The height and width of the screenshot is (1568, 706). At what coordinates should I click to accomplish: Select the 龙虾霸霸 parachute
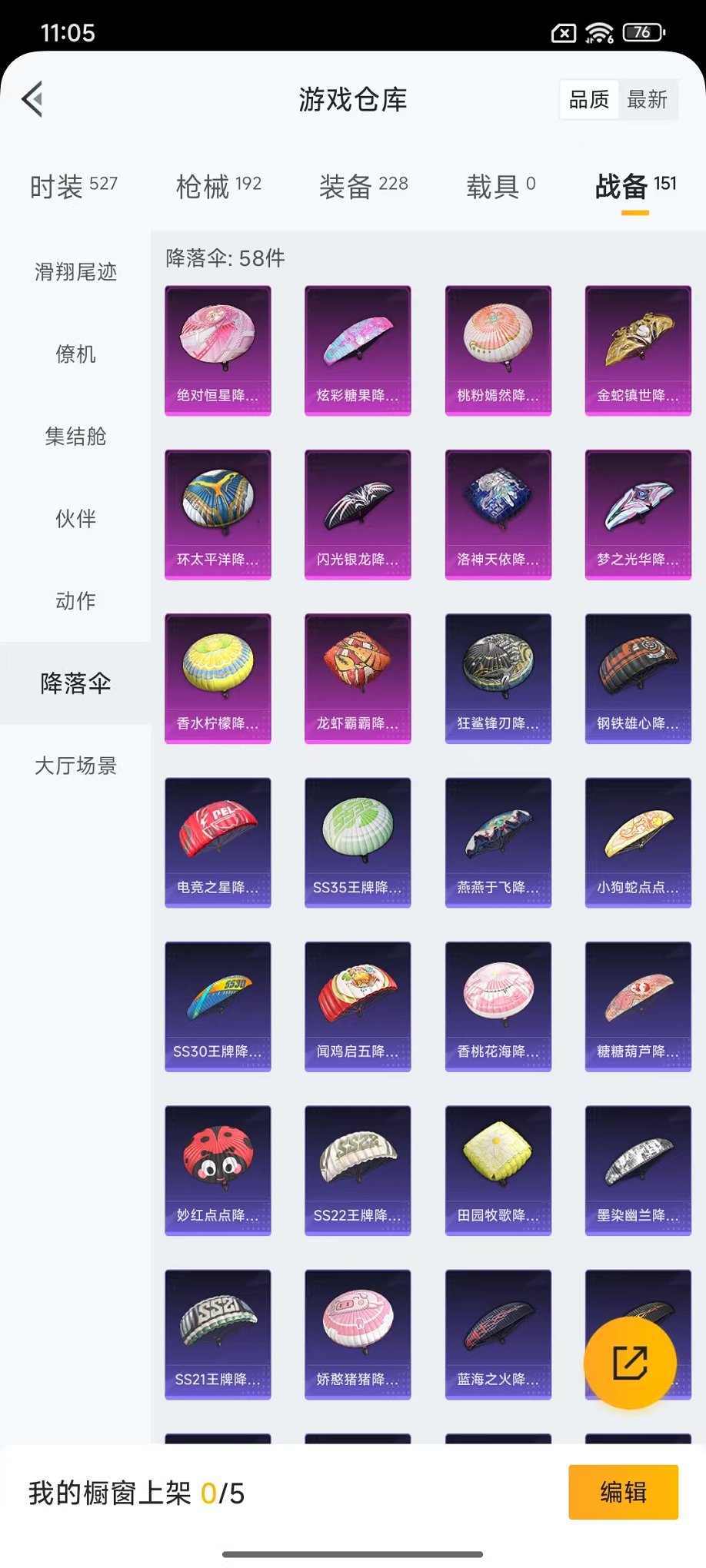click(358, 678)
